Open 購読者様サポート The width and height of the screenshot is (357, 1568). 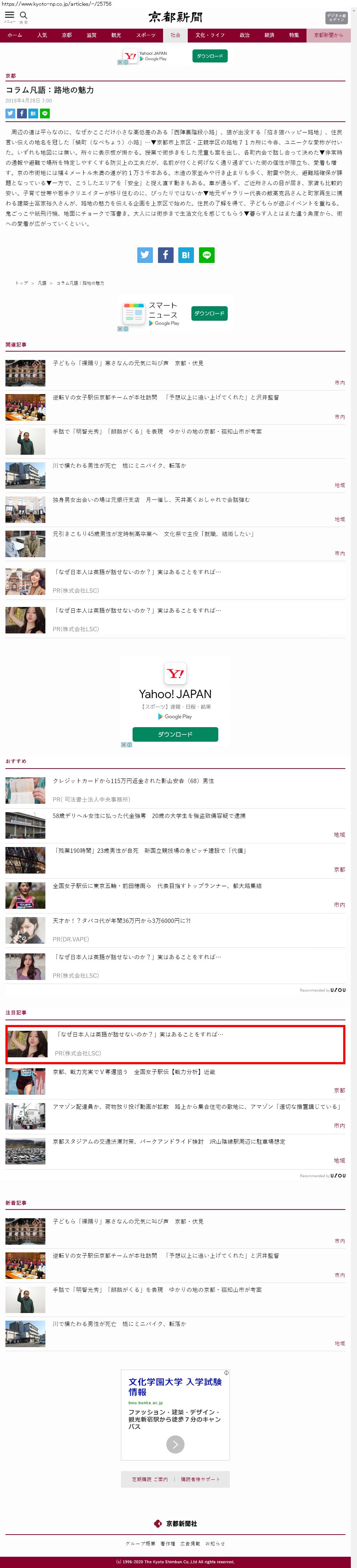pos(201,1479)
